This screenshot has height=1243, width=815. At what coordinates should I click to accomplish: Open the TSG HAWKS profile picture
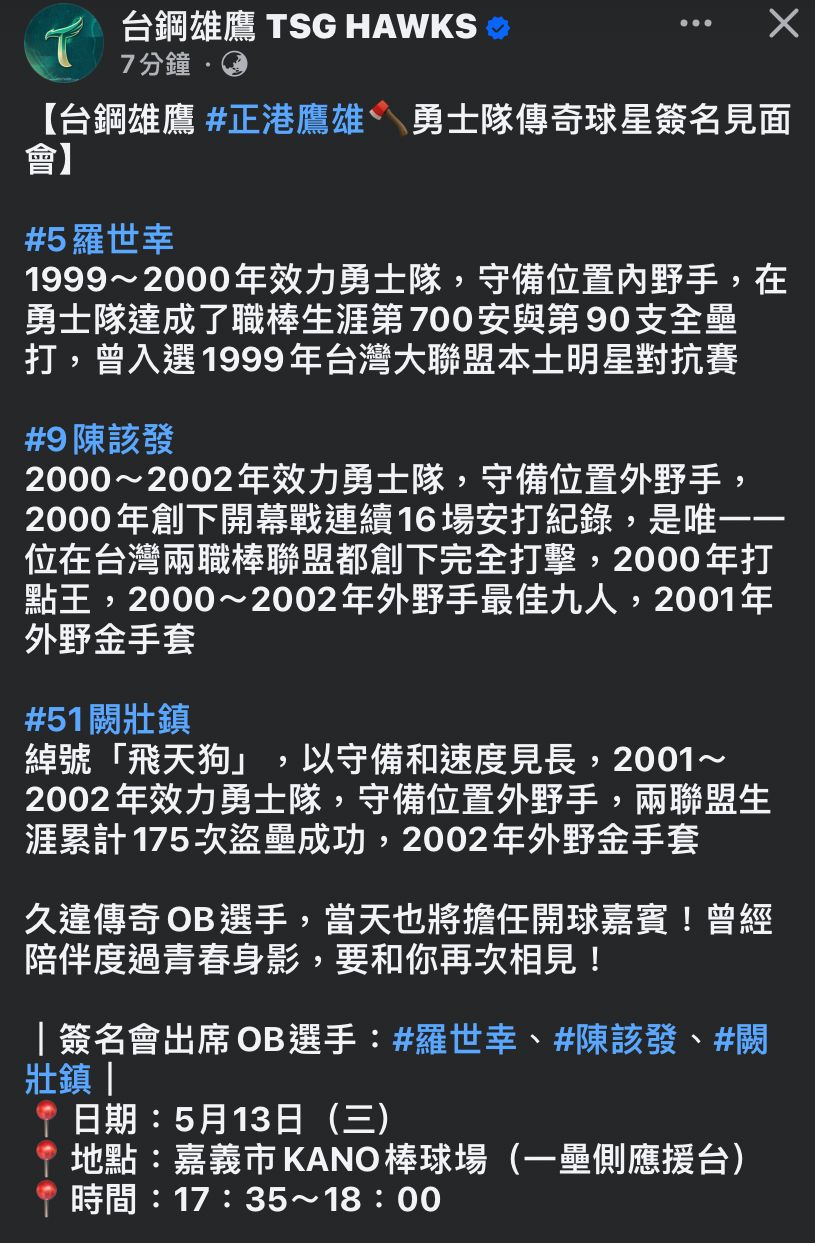tap(64, 44)
